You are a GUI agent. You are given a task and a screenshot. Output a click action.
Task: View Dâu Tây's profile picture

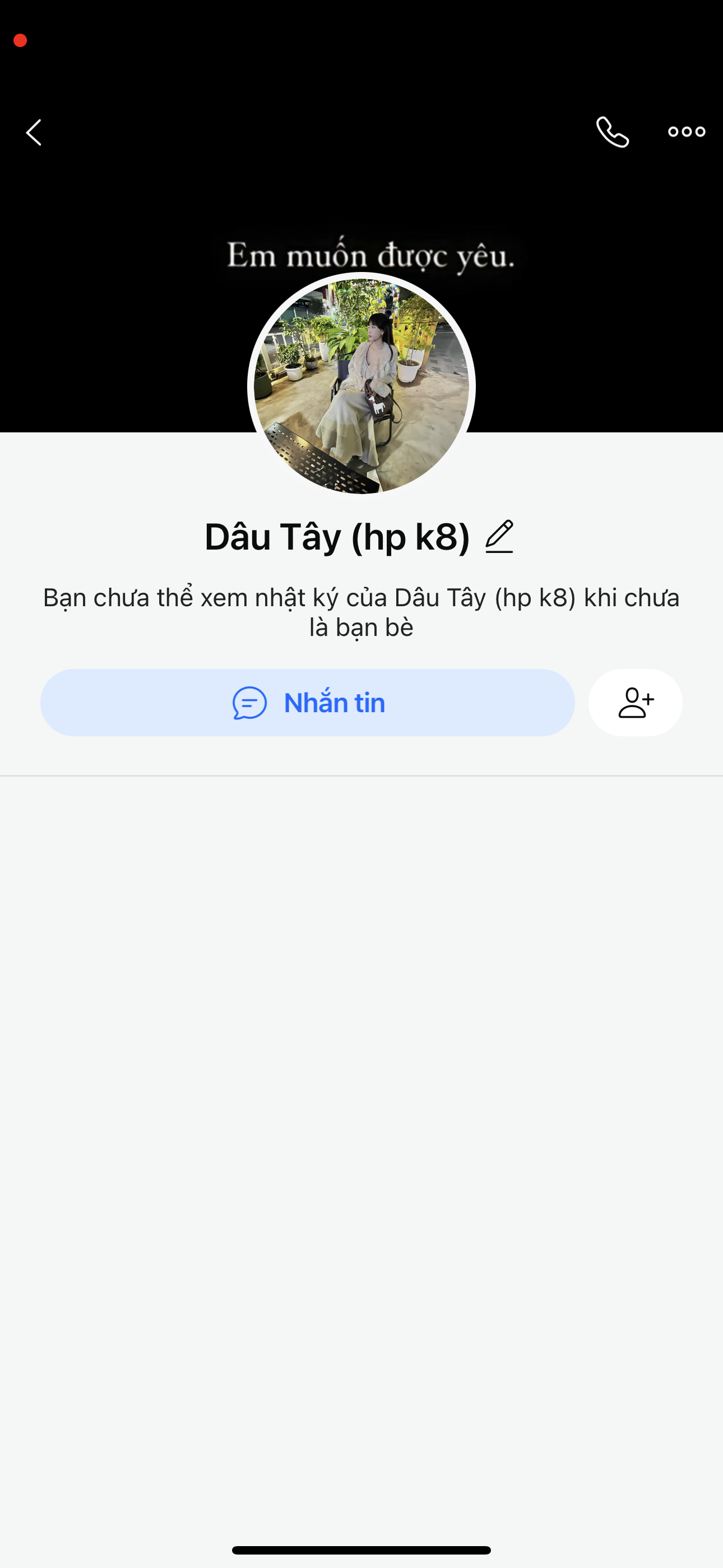click(x=361, y=386)
